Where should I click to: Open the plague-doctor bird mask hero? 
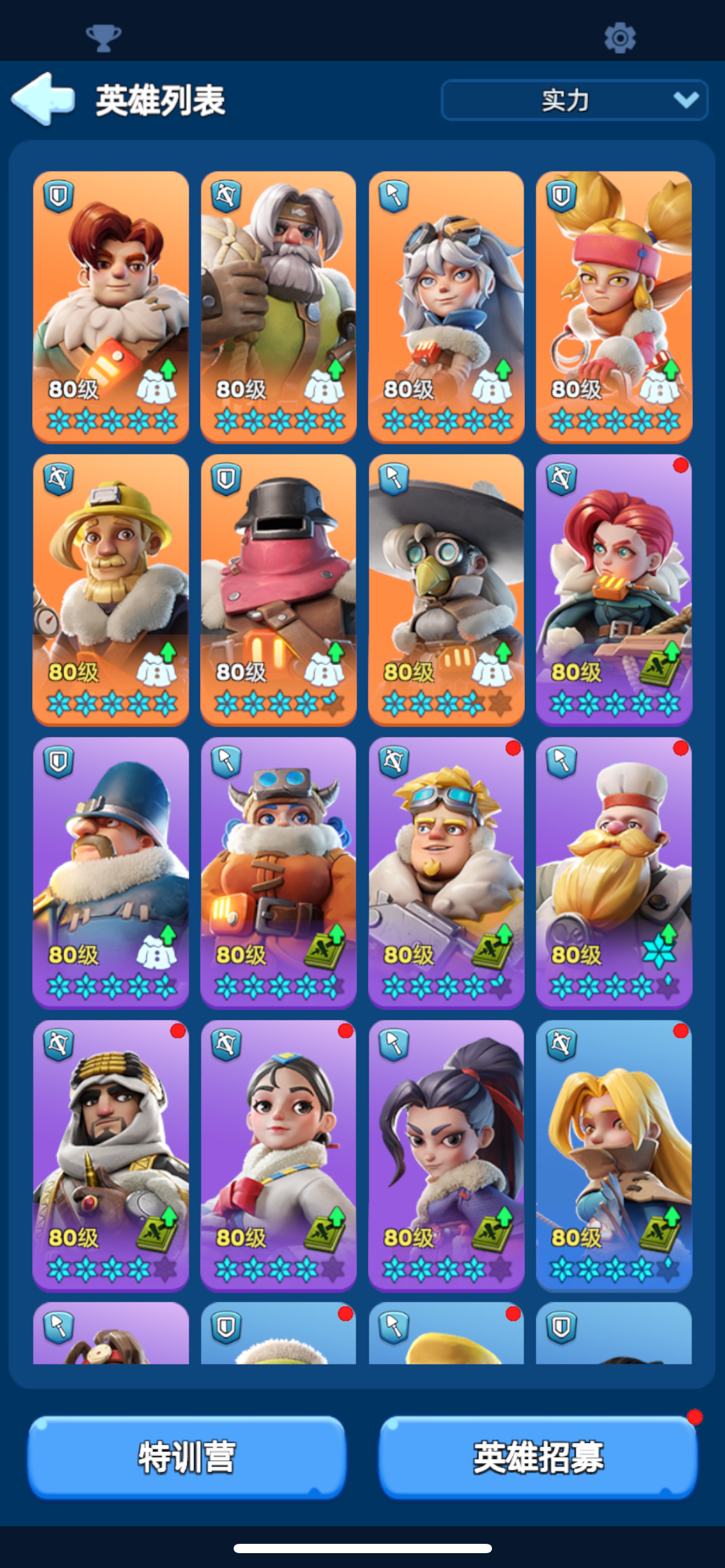click(446, 590)
